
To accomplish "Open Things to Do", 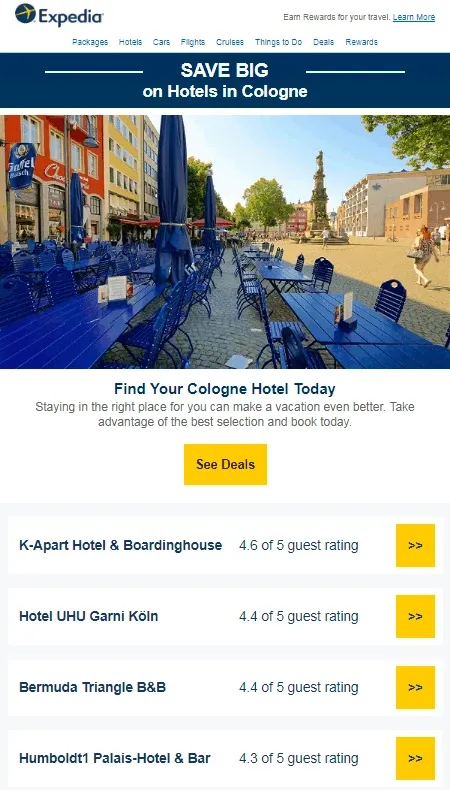I will click(278, 42).
